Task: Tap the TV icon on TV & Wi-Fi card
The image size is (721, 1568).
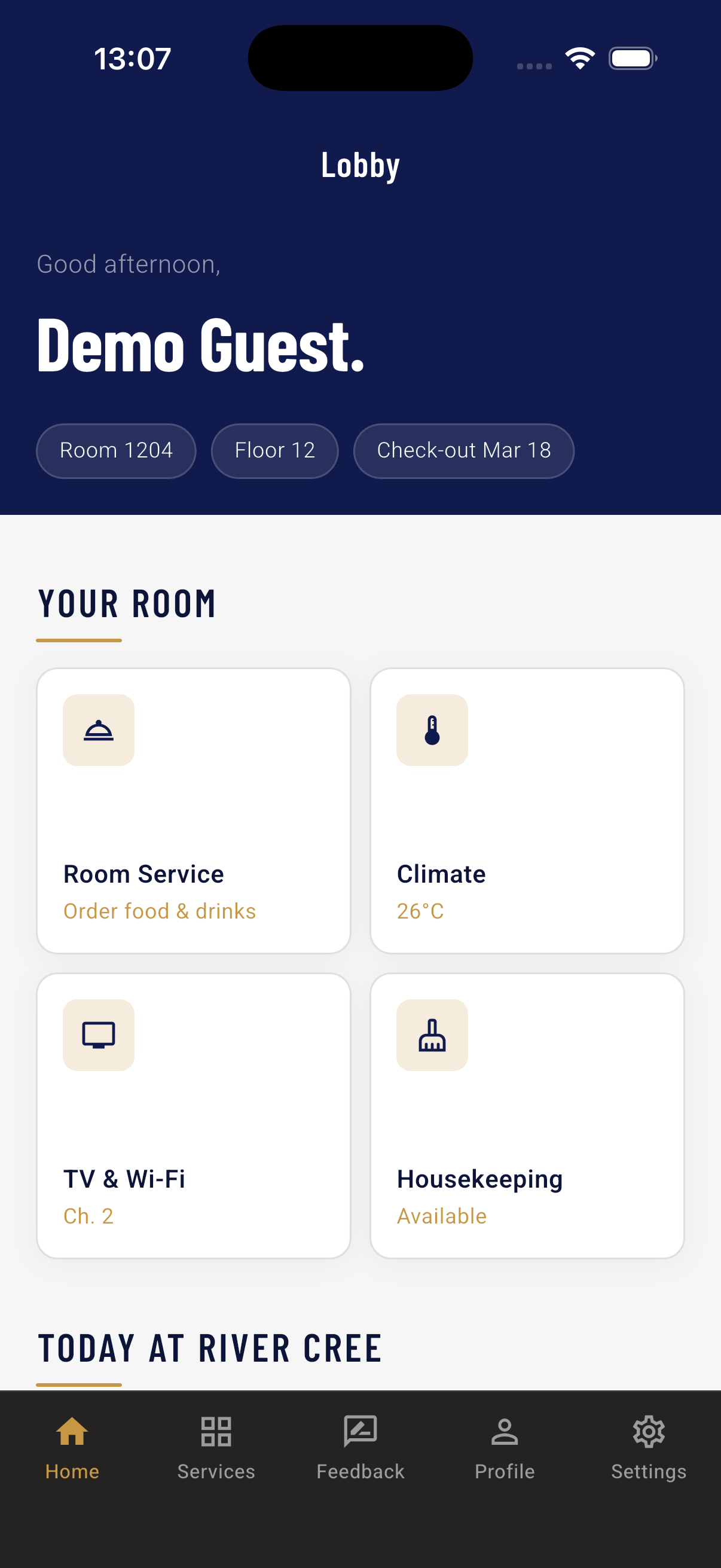Action: point(98,1034)
